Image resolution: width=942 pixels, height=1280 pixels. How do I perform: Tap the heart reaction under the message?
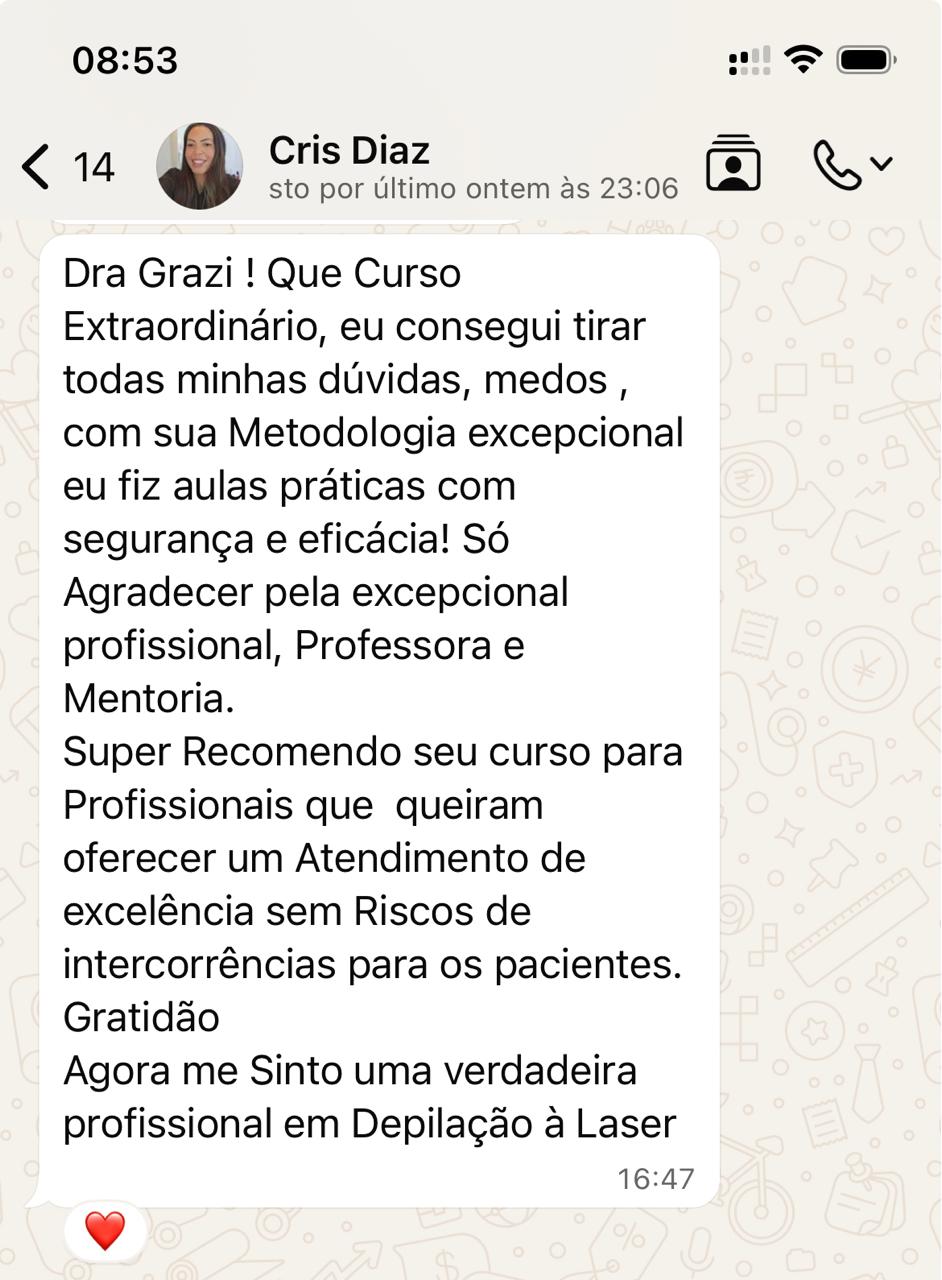tap(105, 1230)
